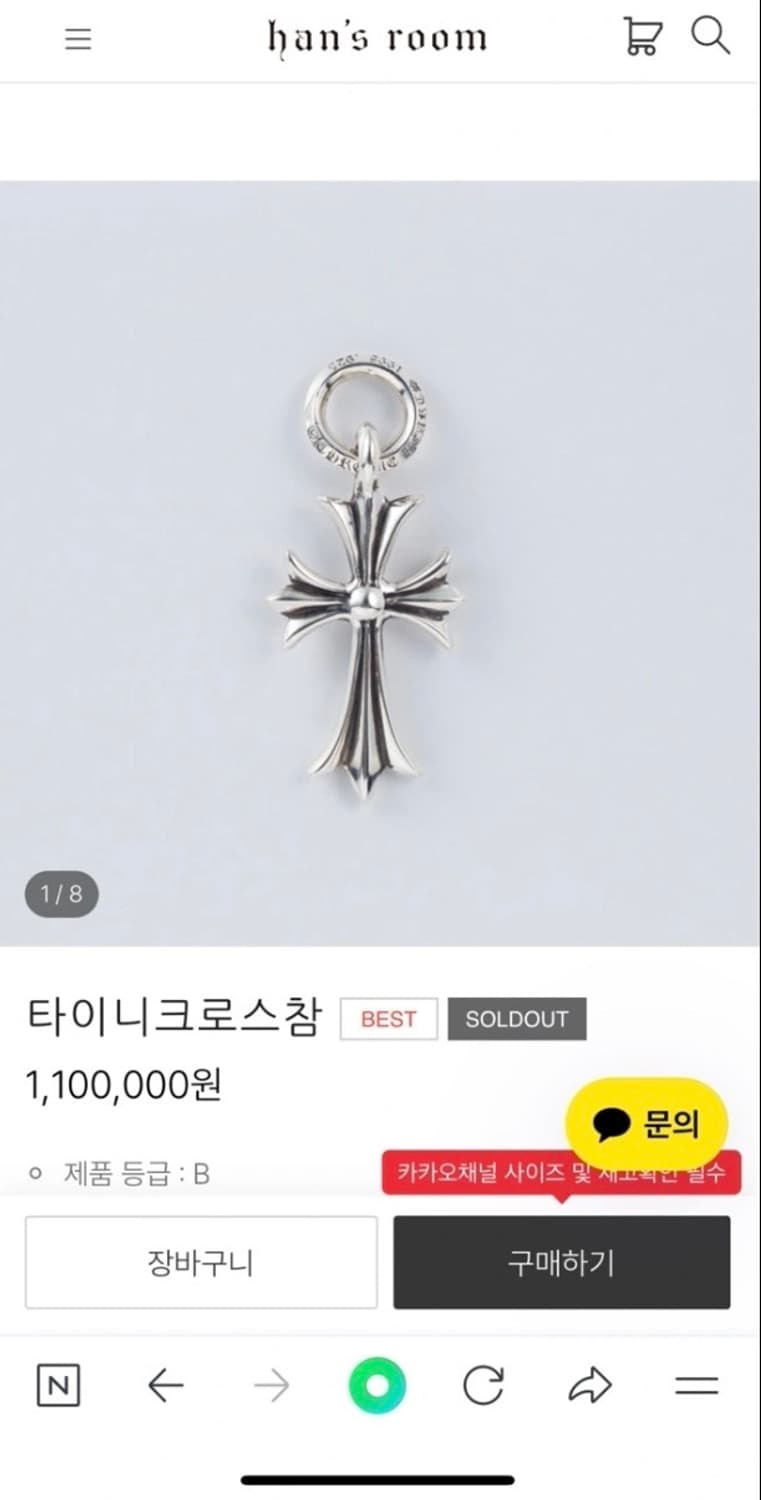Tap the 문의 Kakao inquiry bubble

pyautogui.click(x=647, y=1122)
